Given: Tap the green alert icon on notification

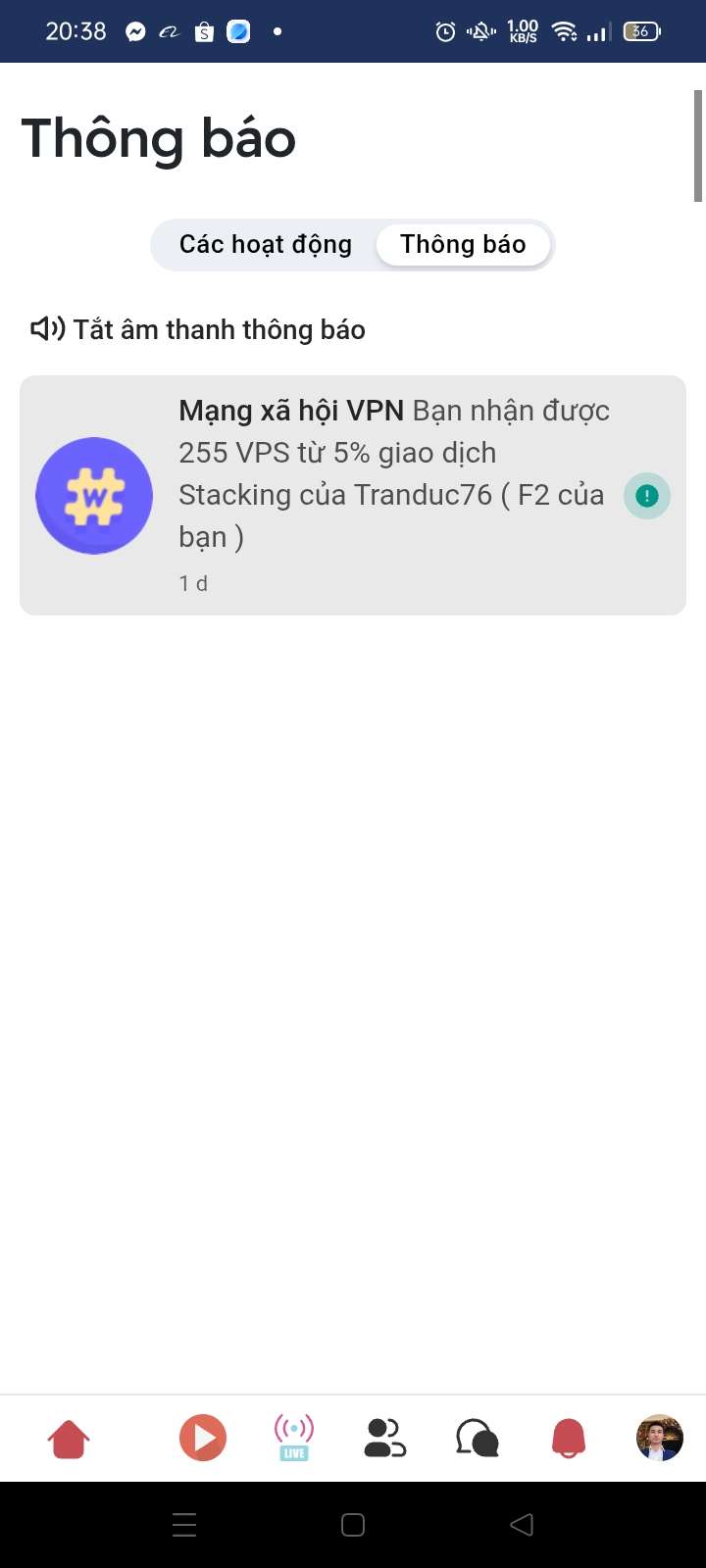Looking at the screenshot, I should tap(647, 496).
